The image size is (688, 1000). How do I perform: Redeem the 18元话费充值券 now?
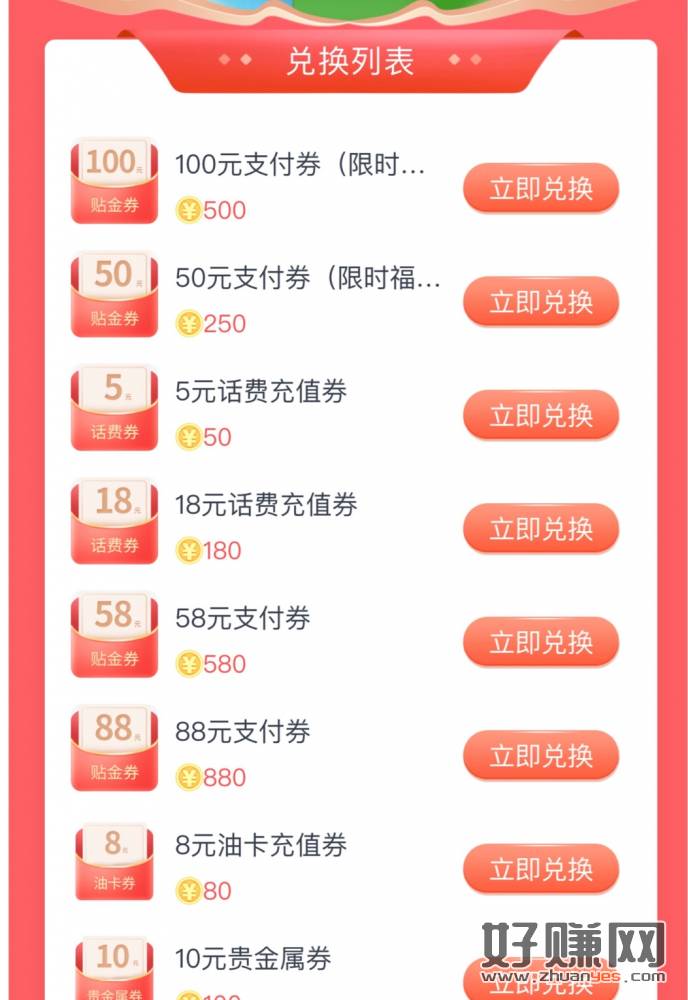point(541,528)
